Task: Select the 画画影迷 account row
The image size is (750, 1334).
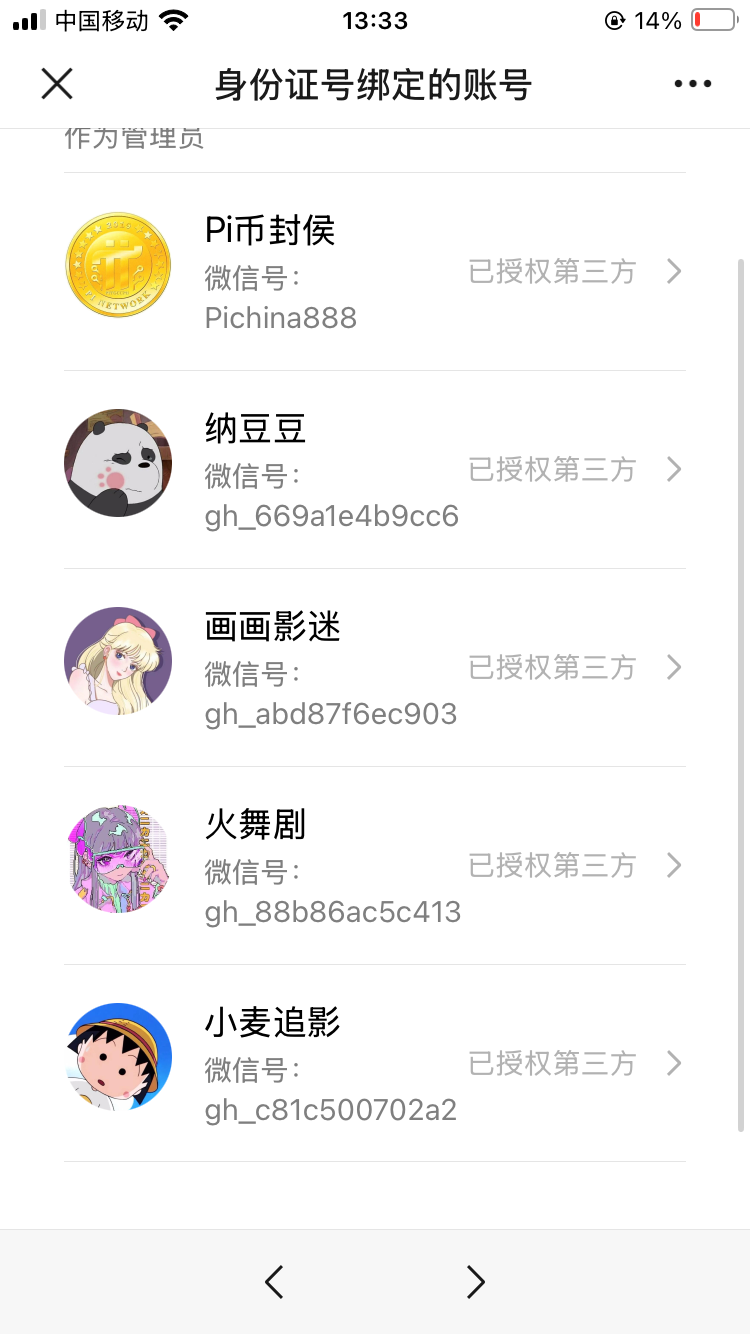Action: point(375,668)
